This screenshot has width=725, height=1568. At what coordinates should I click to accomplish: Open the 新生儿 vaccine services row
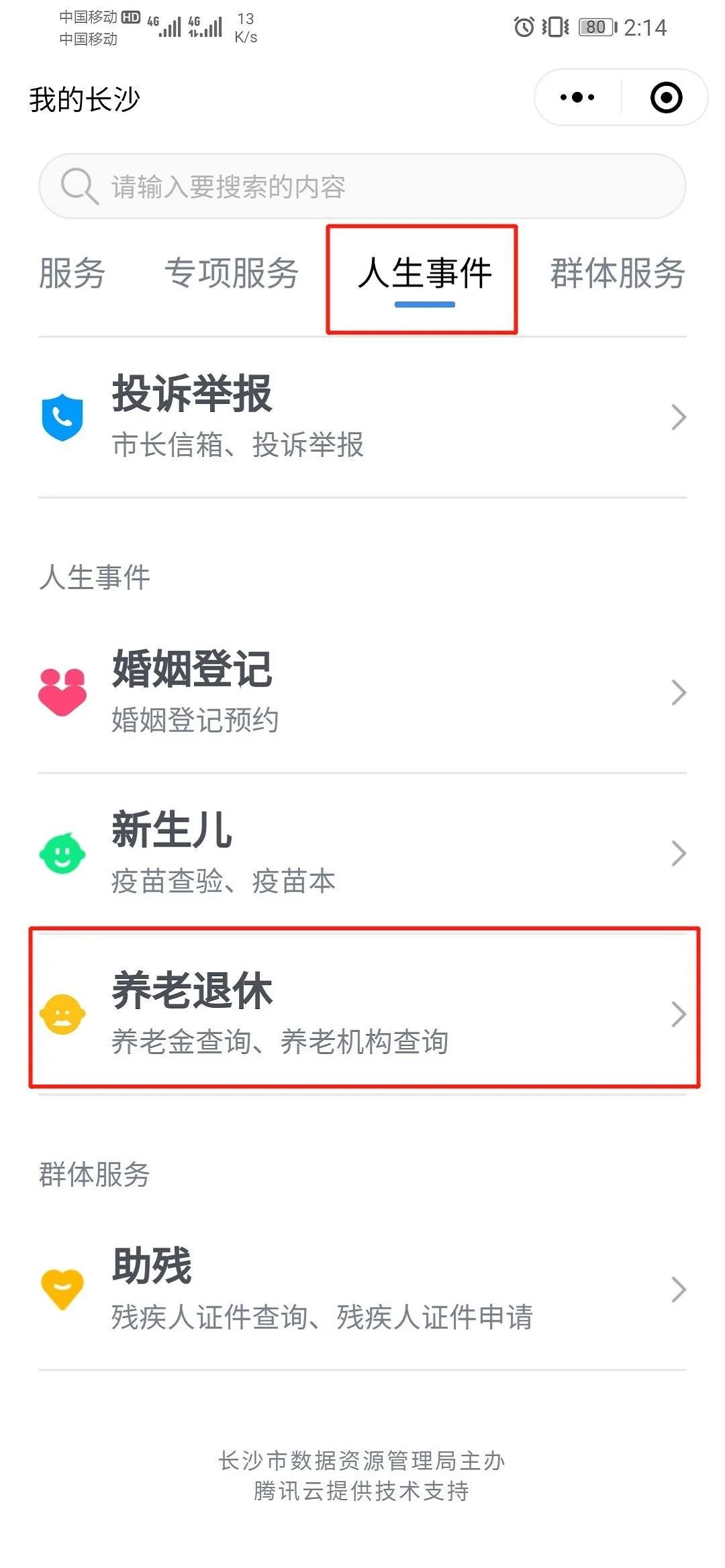pos(362,853)
